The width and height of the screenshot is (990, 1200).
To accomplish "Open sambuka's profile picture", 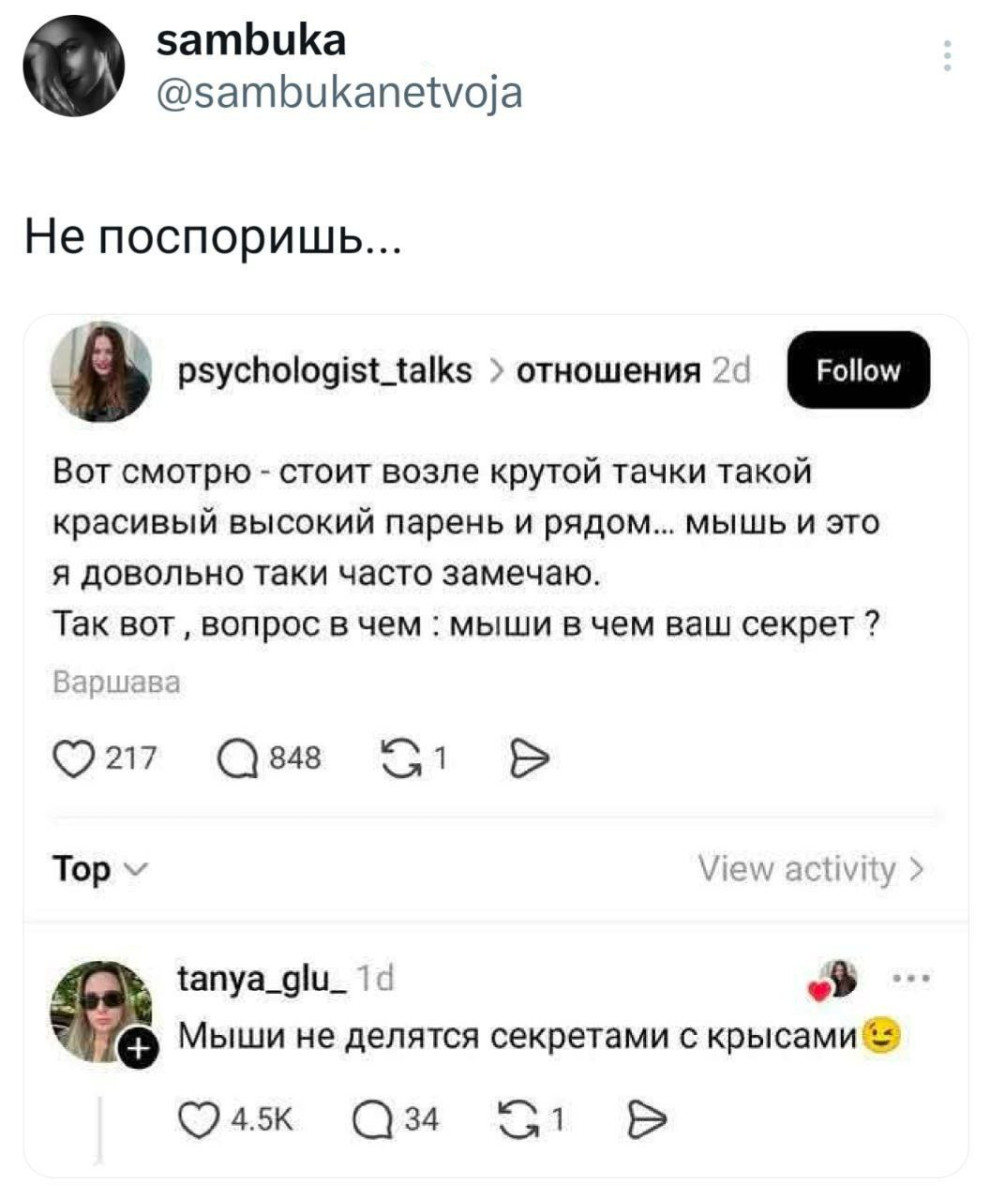I will 75,66.
